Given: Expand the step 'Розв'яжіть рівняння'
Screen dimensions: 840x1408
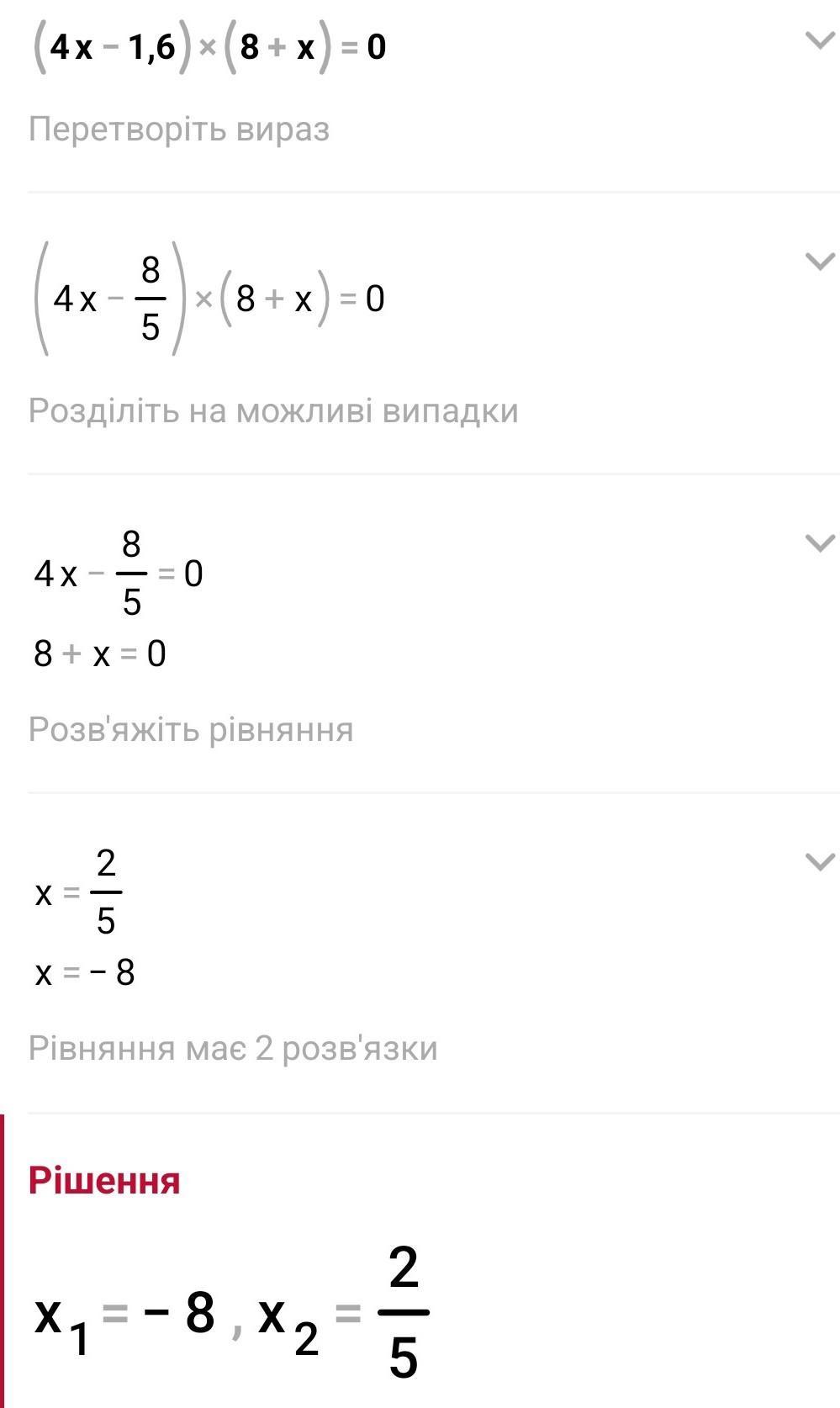Looking at the screenshot, I should click(x=820, y=543).
